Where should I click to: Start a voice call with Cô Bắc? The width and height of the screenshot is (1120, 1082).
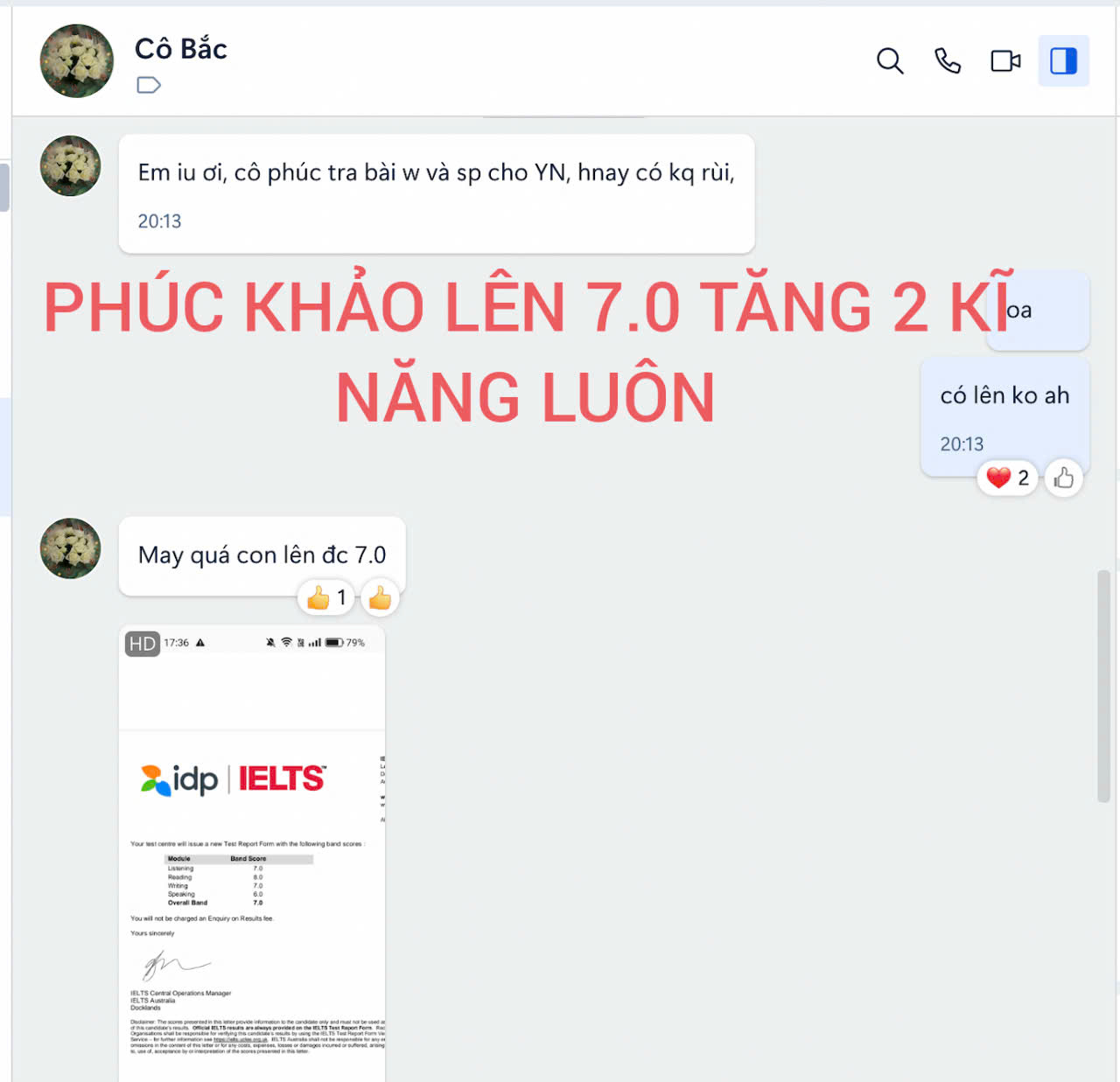pyautogui.click(x=947, y=61)
